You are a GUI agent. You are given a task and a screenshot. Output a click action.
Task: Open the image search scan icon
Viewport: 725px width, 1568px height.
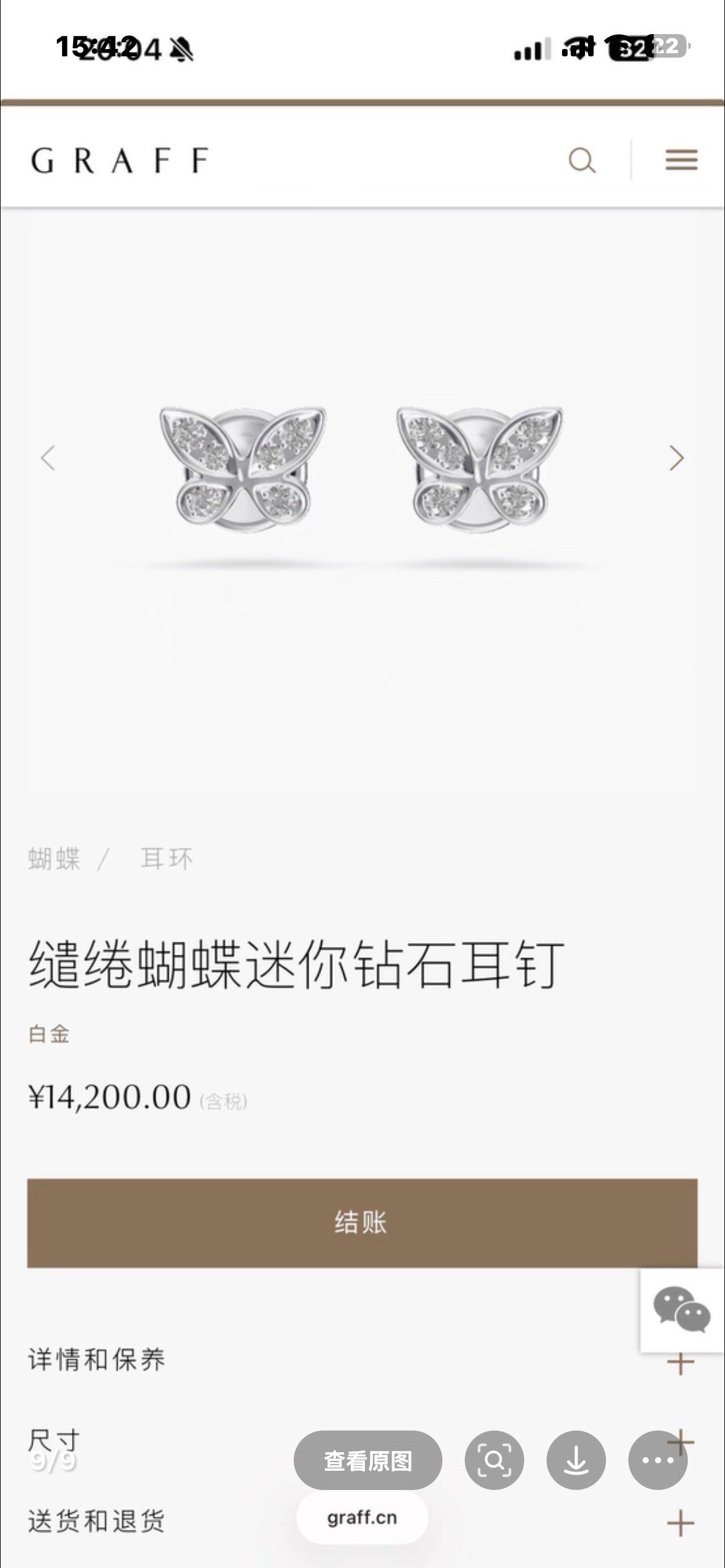pyautogui.click(x=494, y=1460)
